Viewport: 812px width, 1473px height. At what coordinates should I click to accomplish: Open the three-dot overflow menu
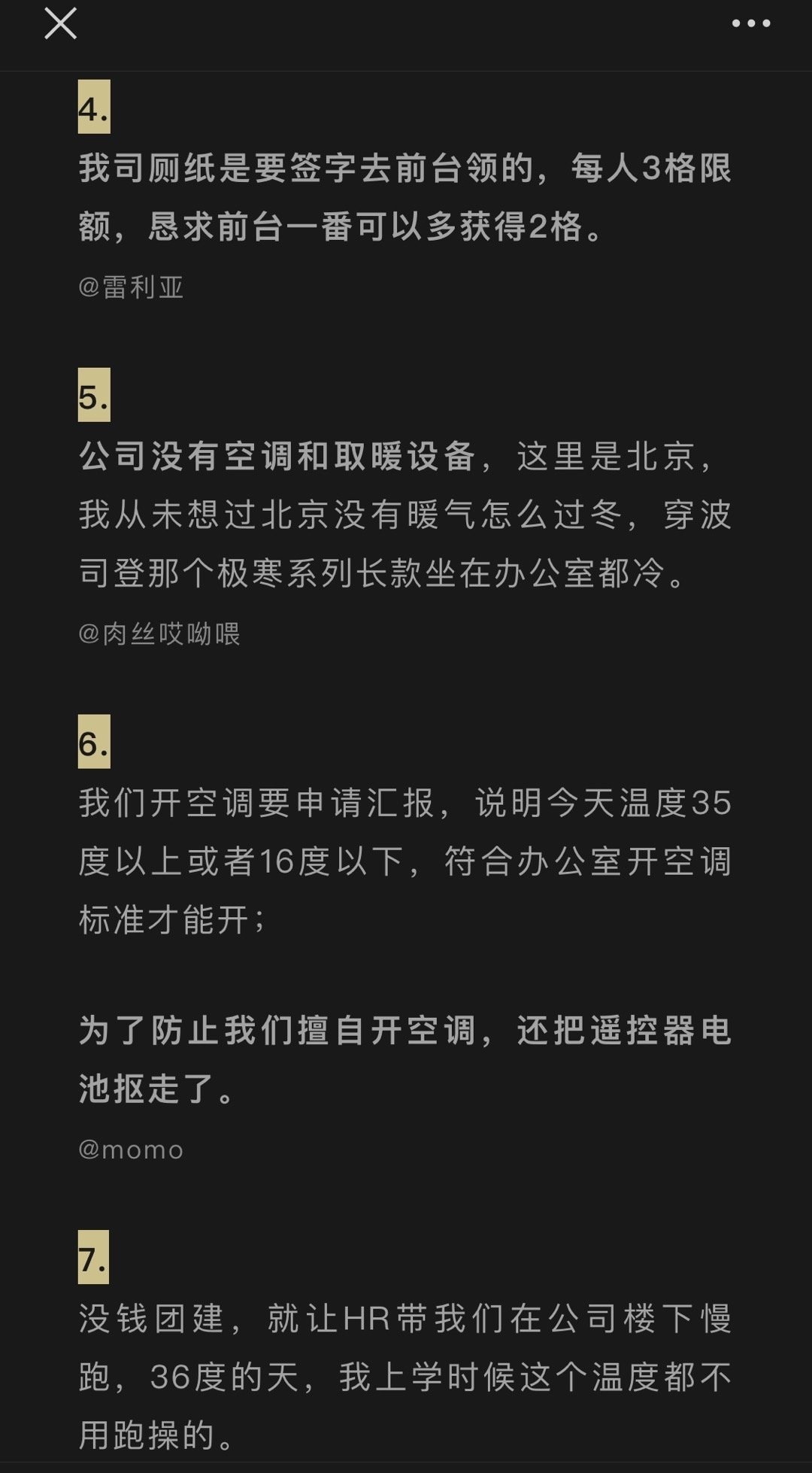coord(751,24)
